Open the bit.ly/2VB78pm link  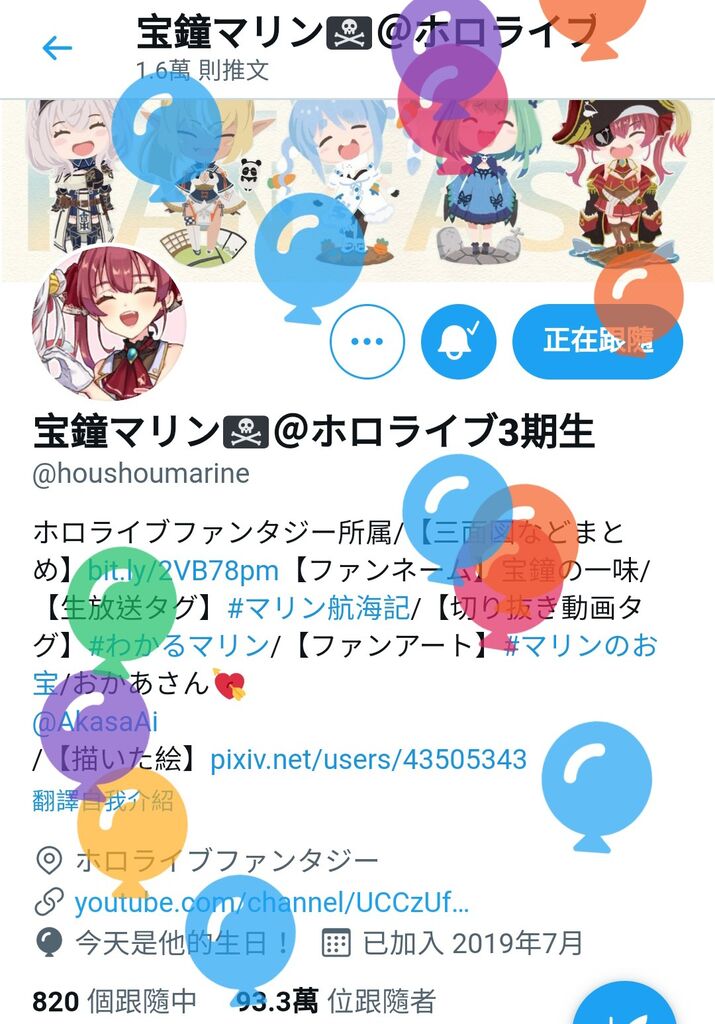183,571
